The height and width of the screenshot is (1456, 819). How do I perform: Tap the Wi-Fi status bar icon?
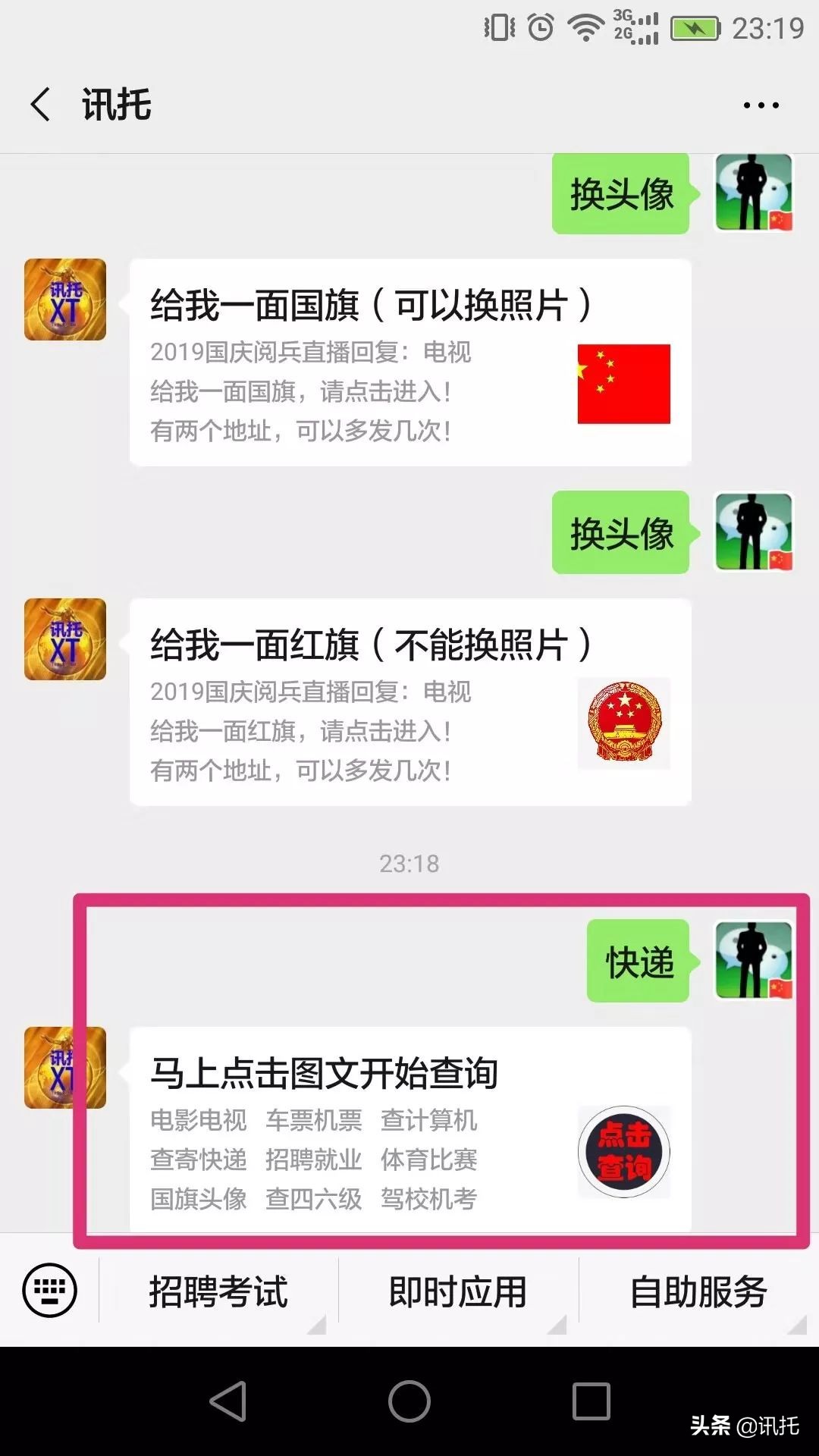584,25
